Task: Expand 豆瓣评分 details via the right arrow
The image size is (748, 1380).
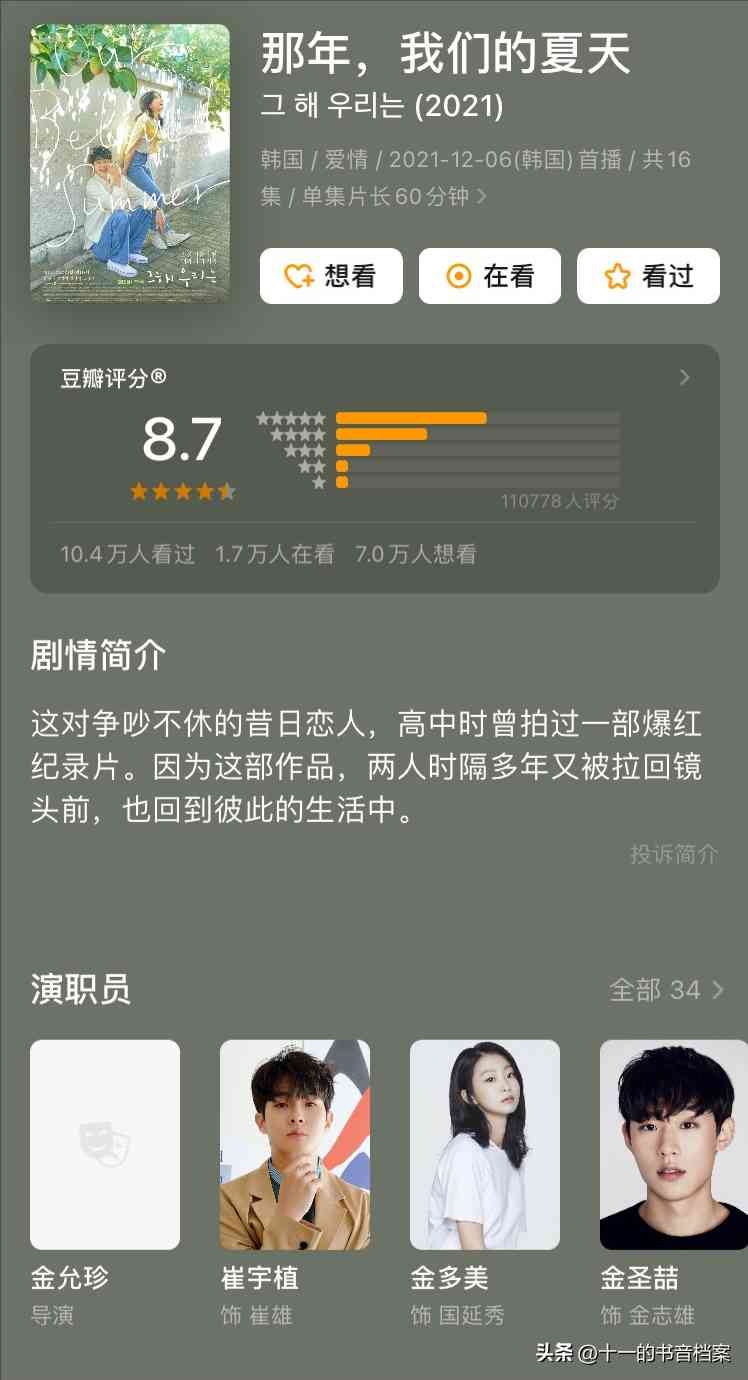Action: pyautogui.click(x=684, y=378)
